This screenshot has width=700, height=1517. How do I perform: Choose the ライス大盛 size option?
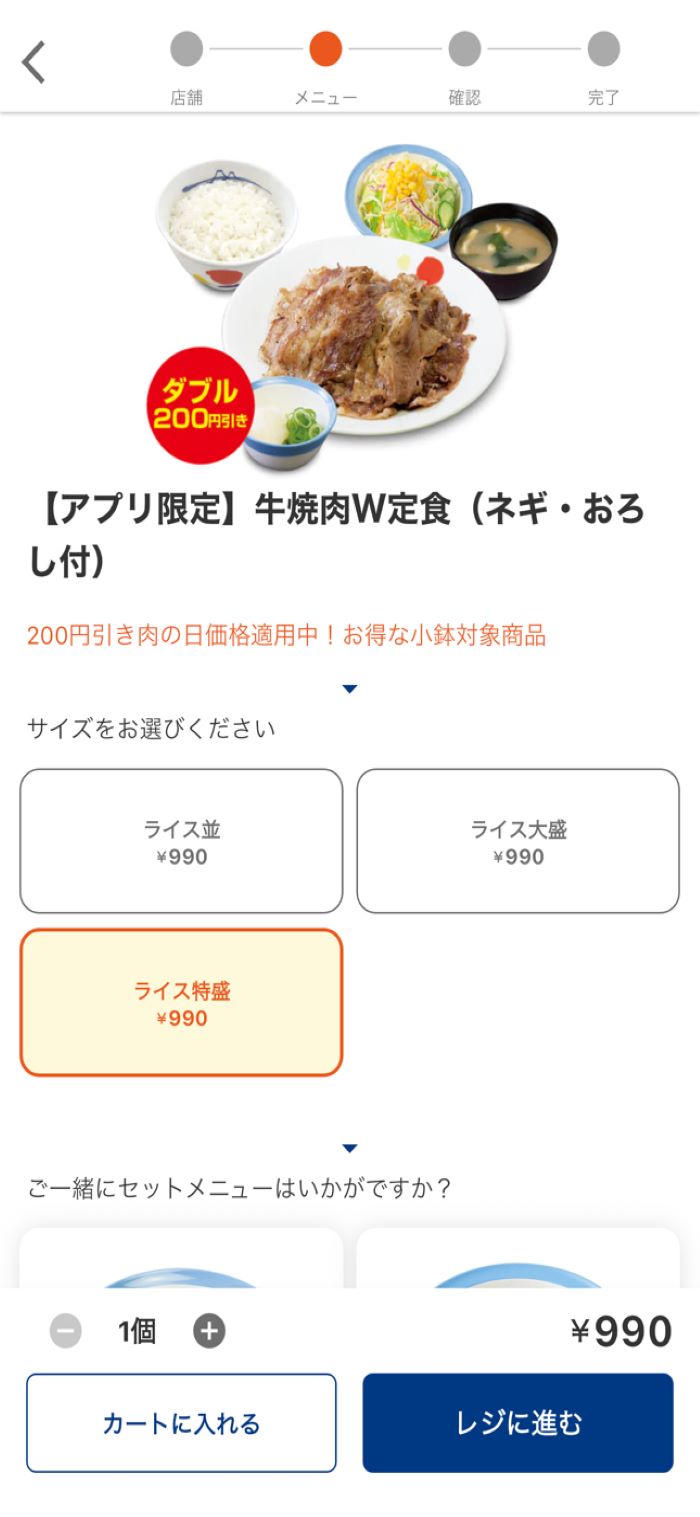pos(518,841)
